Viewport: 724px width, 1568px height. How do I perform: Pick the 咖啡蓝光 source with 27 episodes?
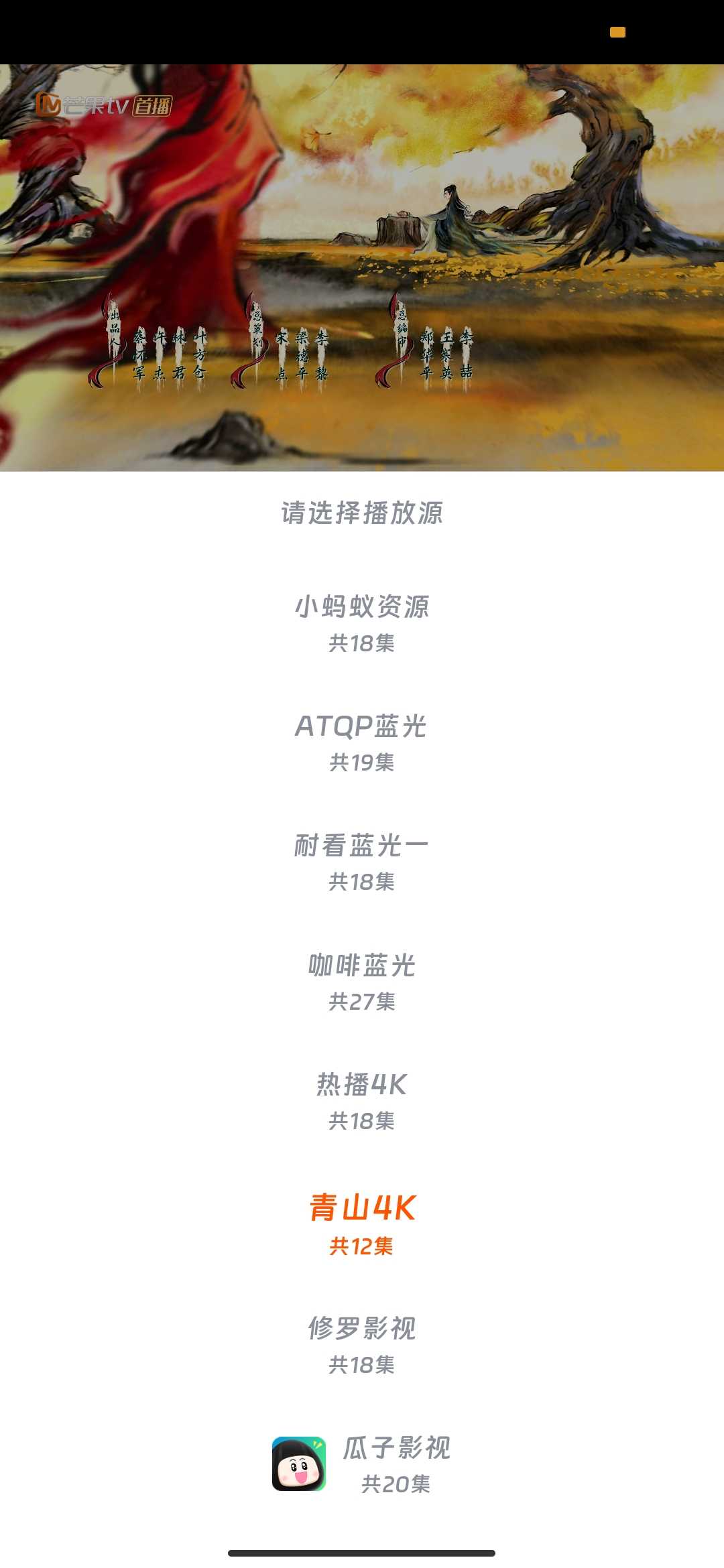[x=362, y=982]
